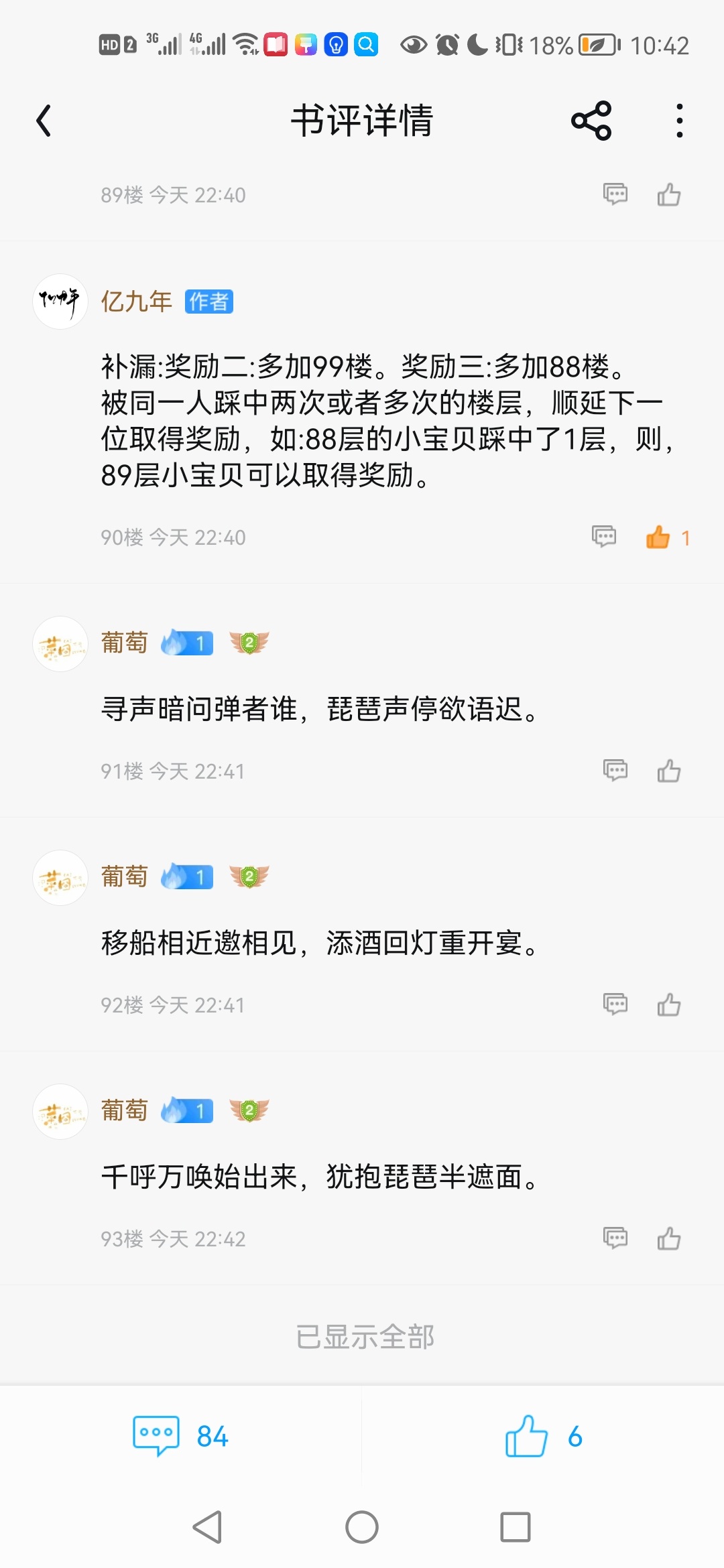
Task: Reply to the floor 89 comment
Action: [x=615, y=194]
